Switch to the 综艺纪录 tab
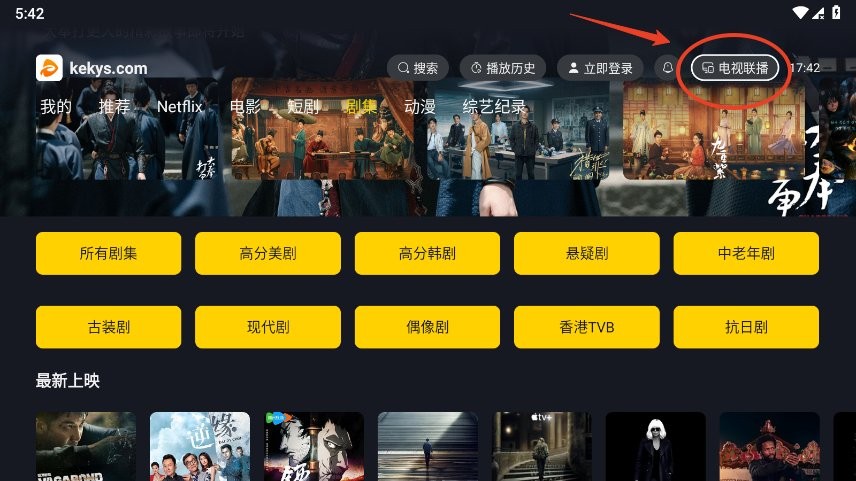 click(494, 106)
